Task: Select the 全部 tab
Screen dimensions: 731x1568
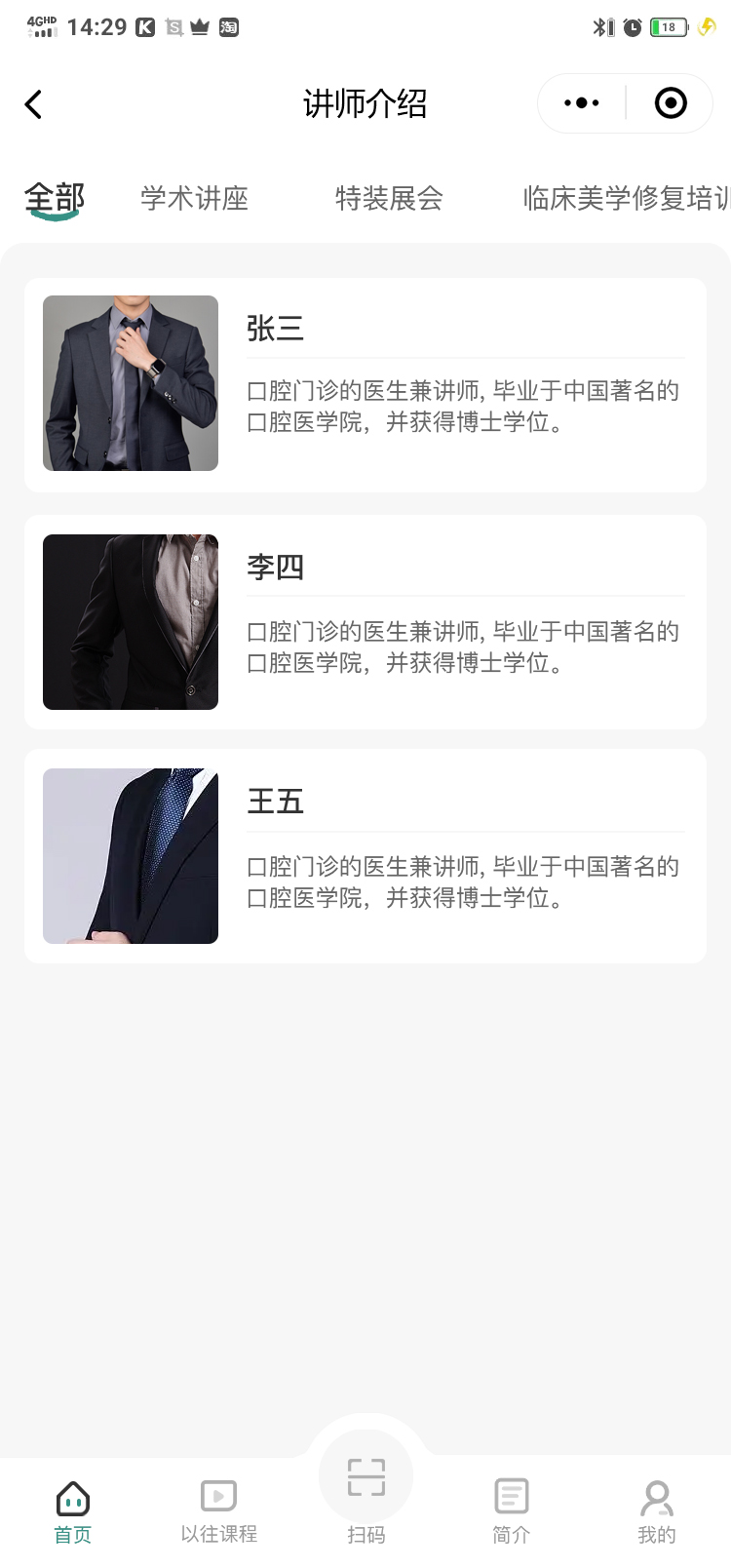Action: [55, 198]
